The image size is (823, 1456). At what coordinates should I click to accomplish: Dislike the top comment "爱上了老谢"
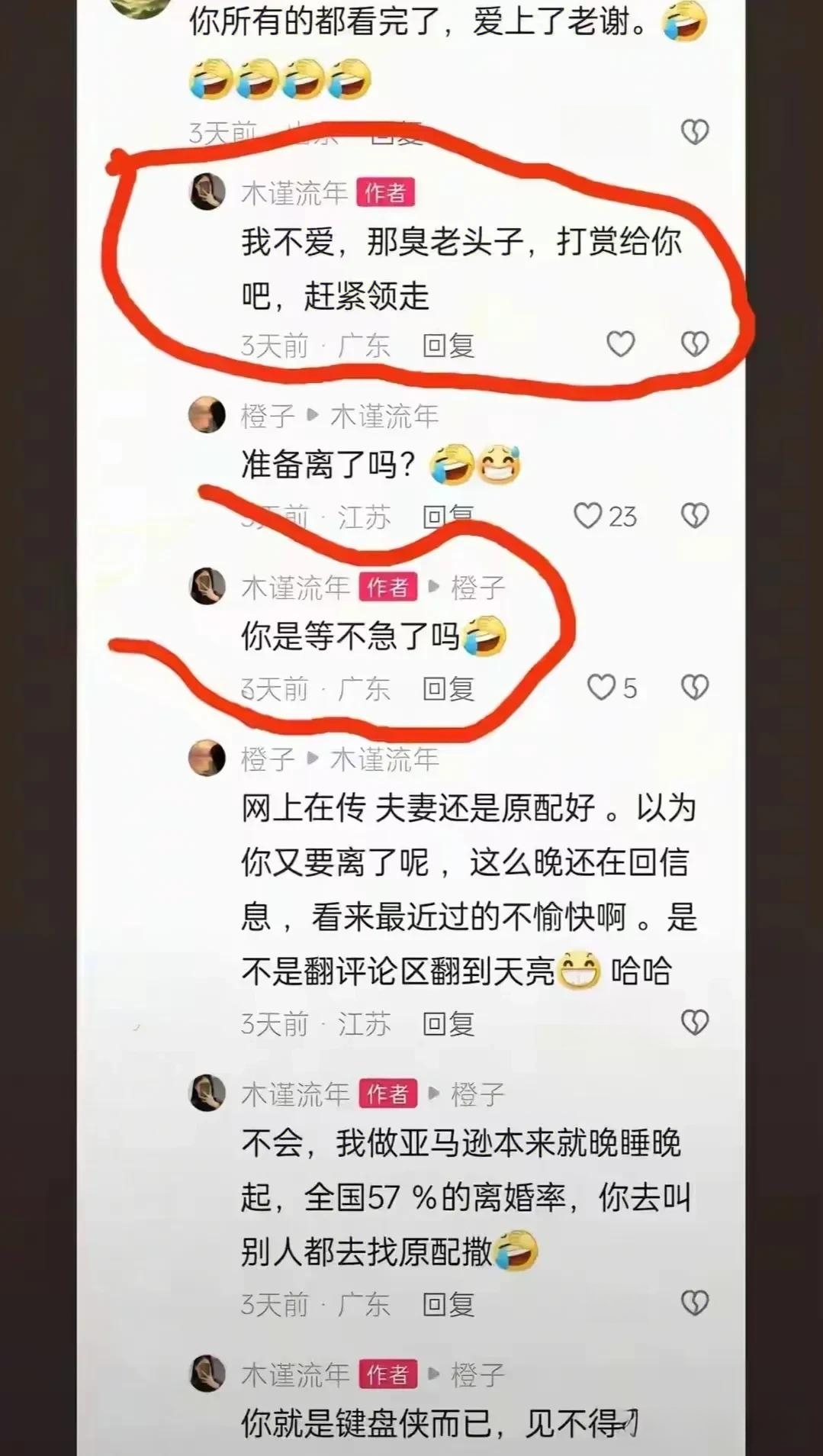pos(694,132)
